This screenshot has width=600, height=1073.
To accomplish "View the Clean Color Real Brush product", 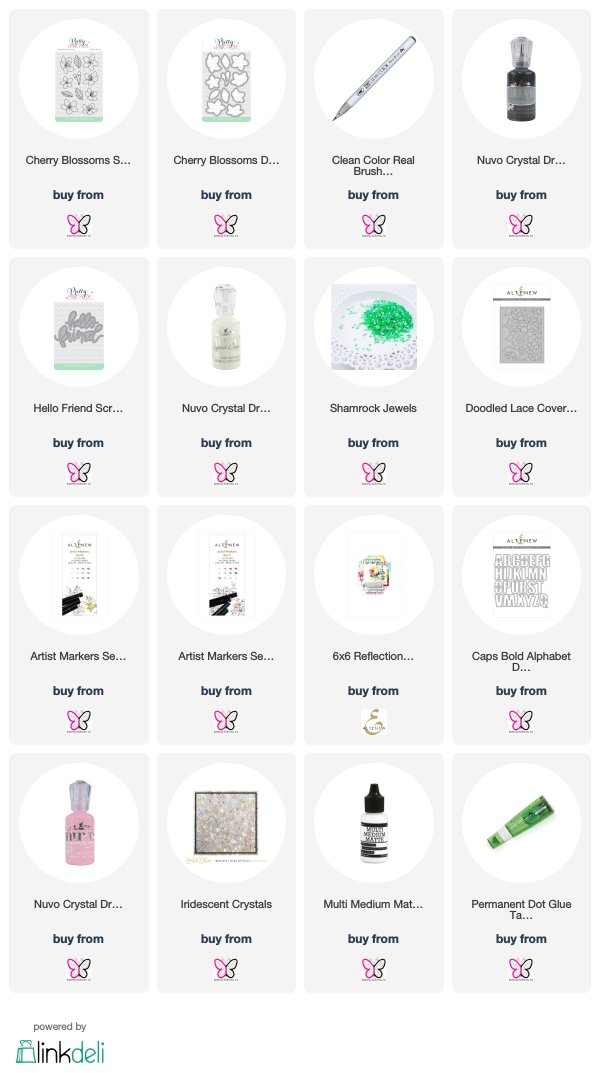I will (374, 129).
